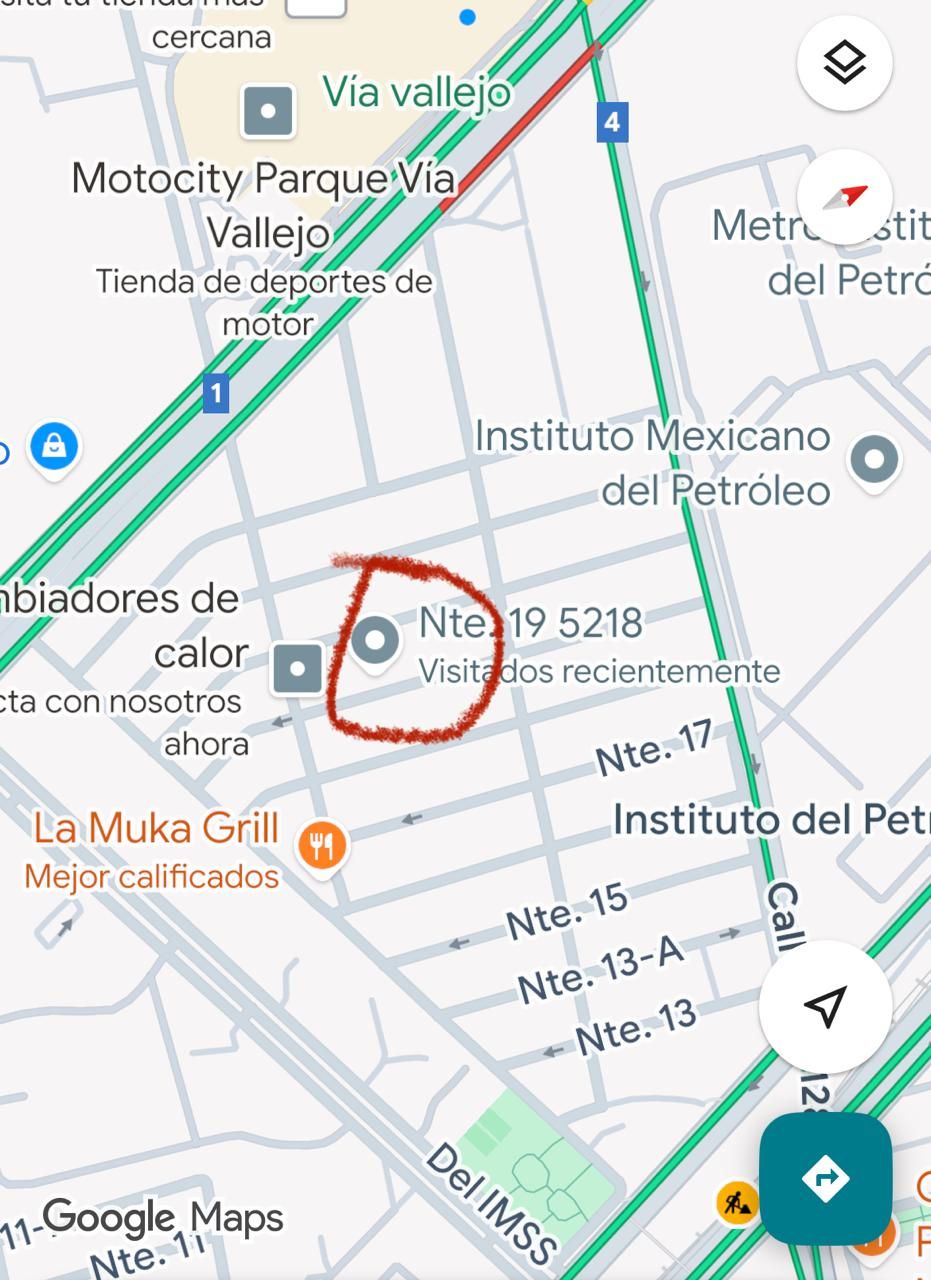Open the map layers selector

point(844,63)
